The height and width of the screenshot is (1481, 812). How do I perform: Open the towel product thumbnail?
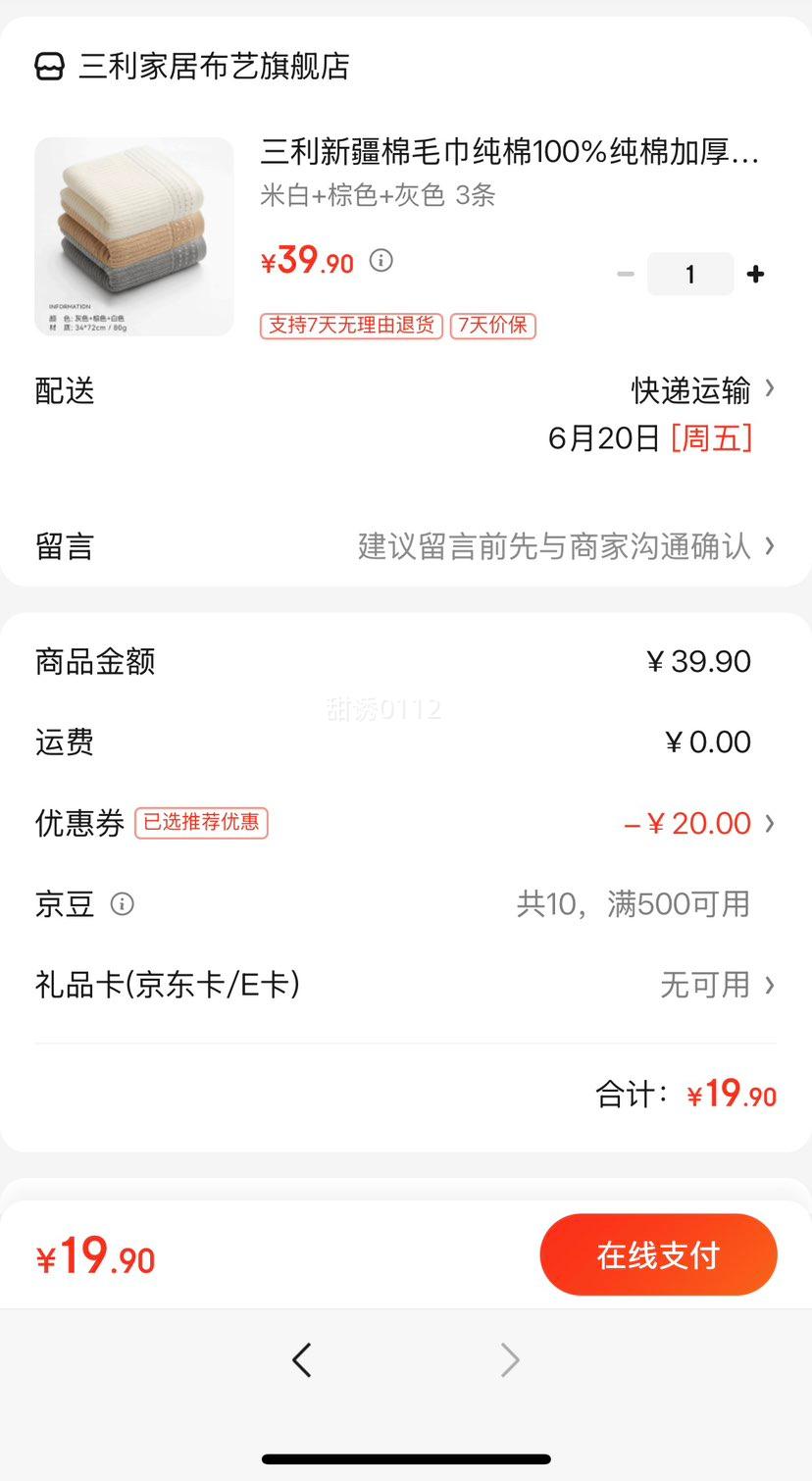(x=134, y=236)
